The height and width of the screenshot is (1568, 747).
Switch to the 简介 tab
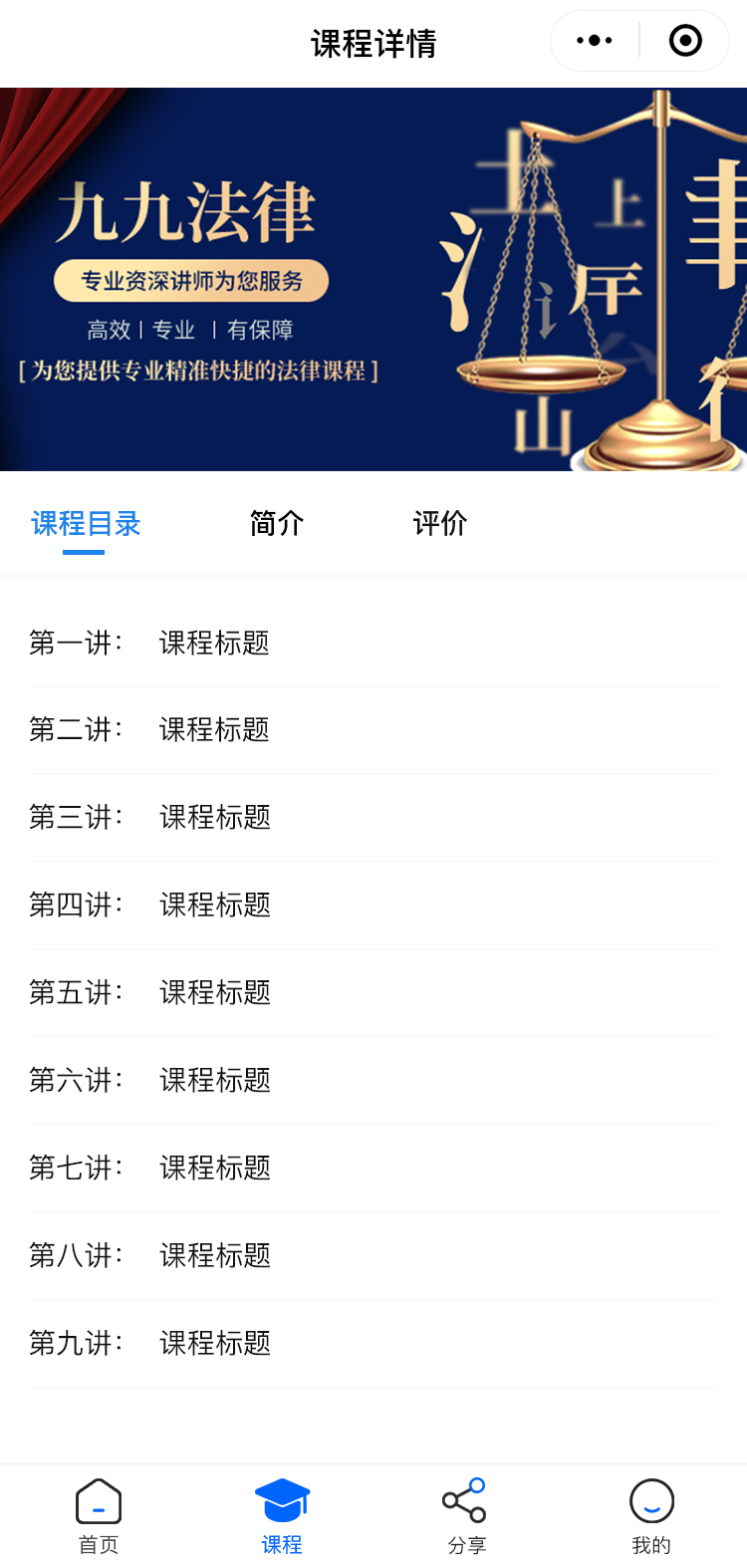276,523
